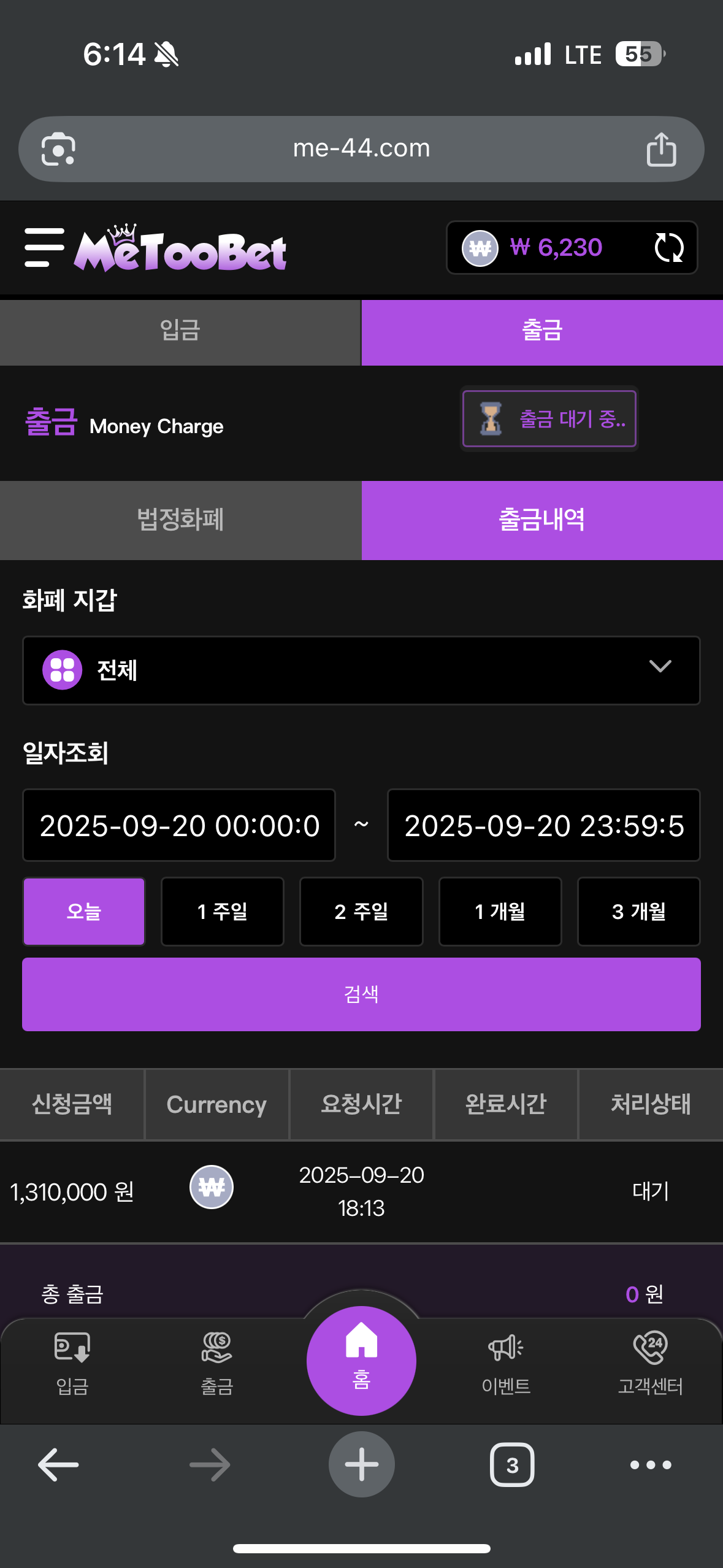The height and width of the screenshot is (1568, 723).
Task: Select the 1 개월 date range
Action: click(x=500, y=912)
